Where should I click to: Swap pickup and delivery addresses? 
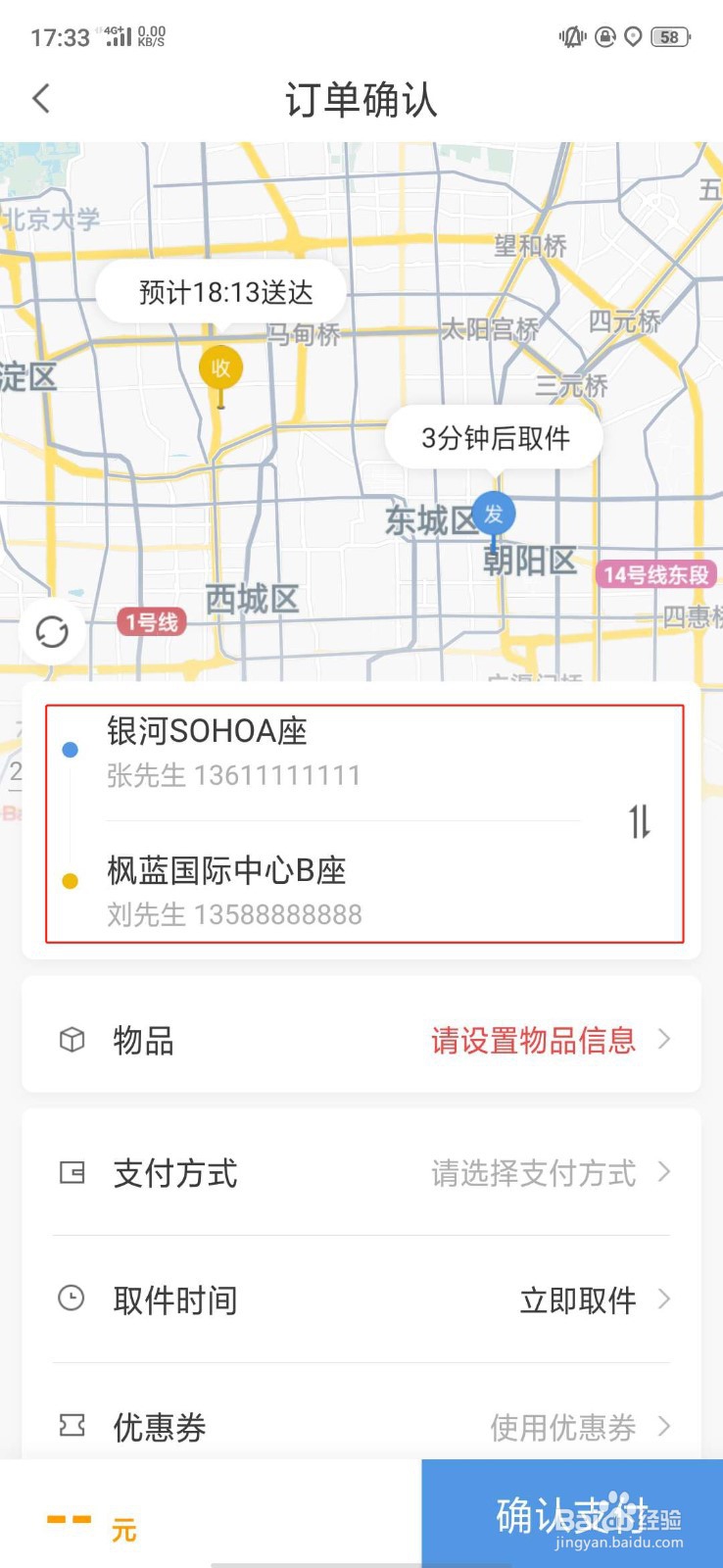pos(640,821)
